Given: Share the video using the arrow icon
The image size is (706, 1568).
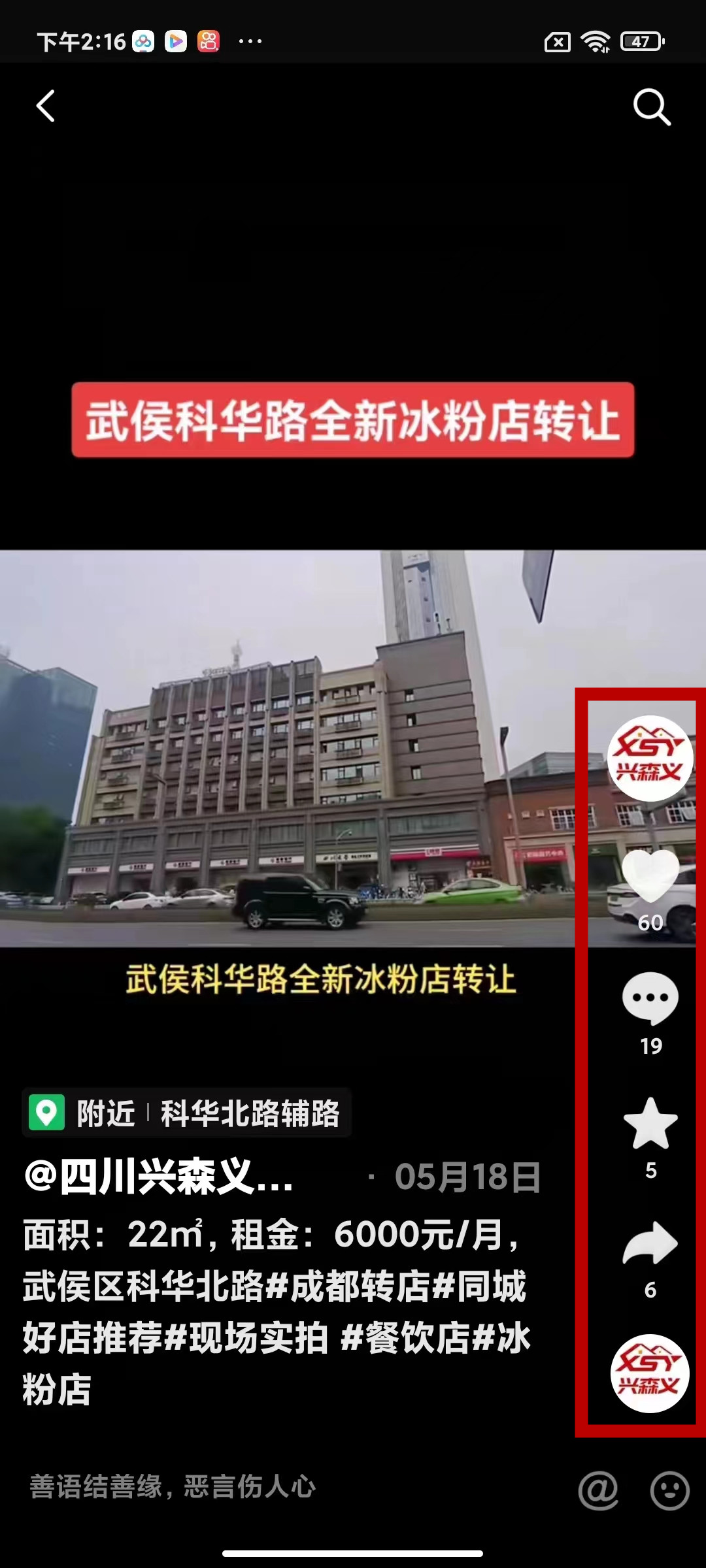Looking at the screenshot, I should click(650, 1245).
